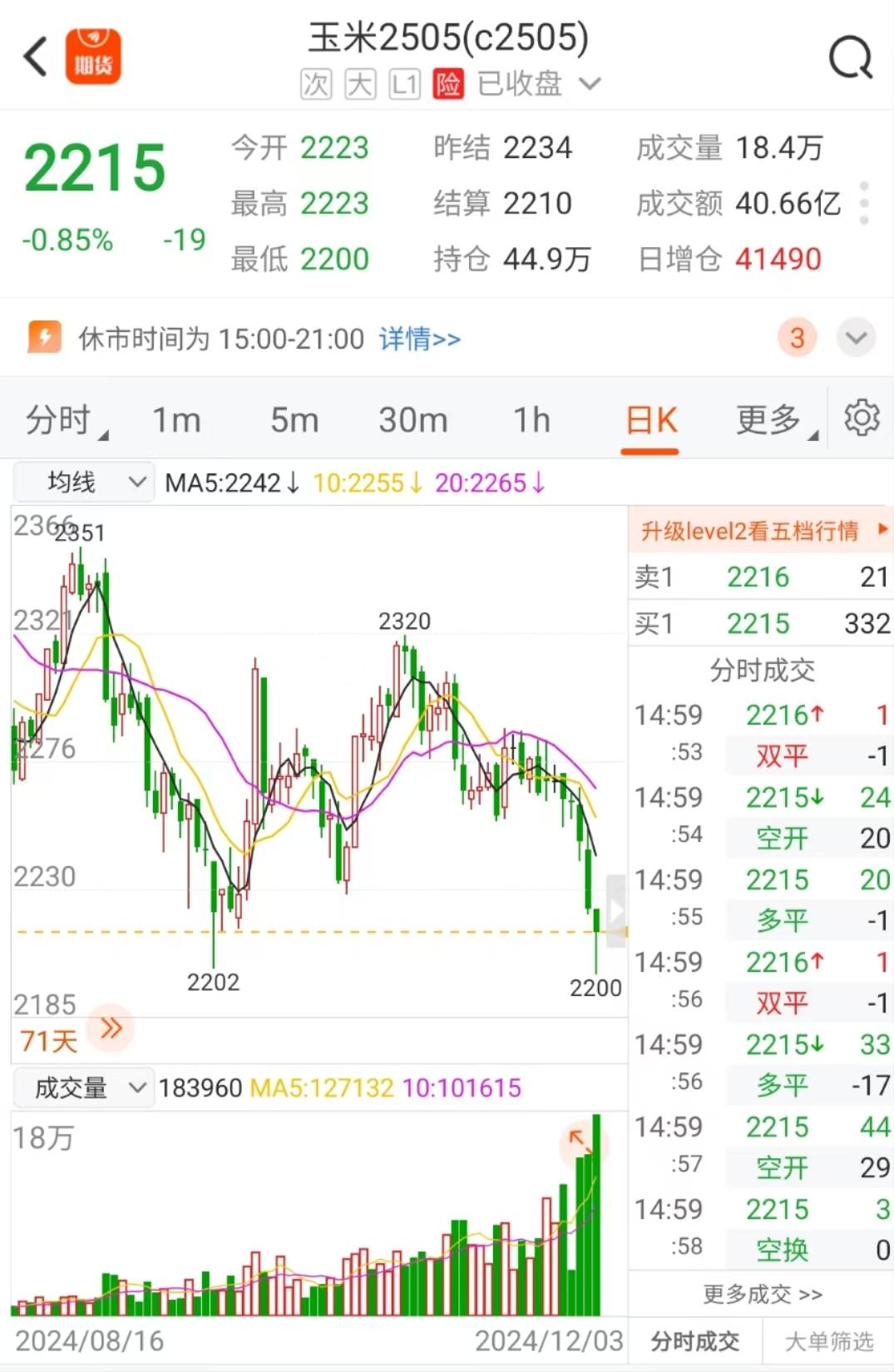Expand the 已收盘 status dropdown
This screenshot has height=1372, width=894.
(590, 83)
